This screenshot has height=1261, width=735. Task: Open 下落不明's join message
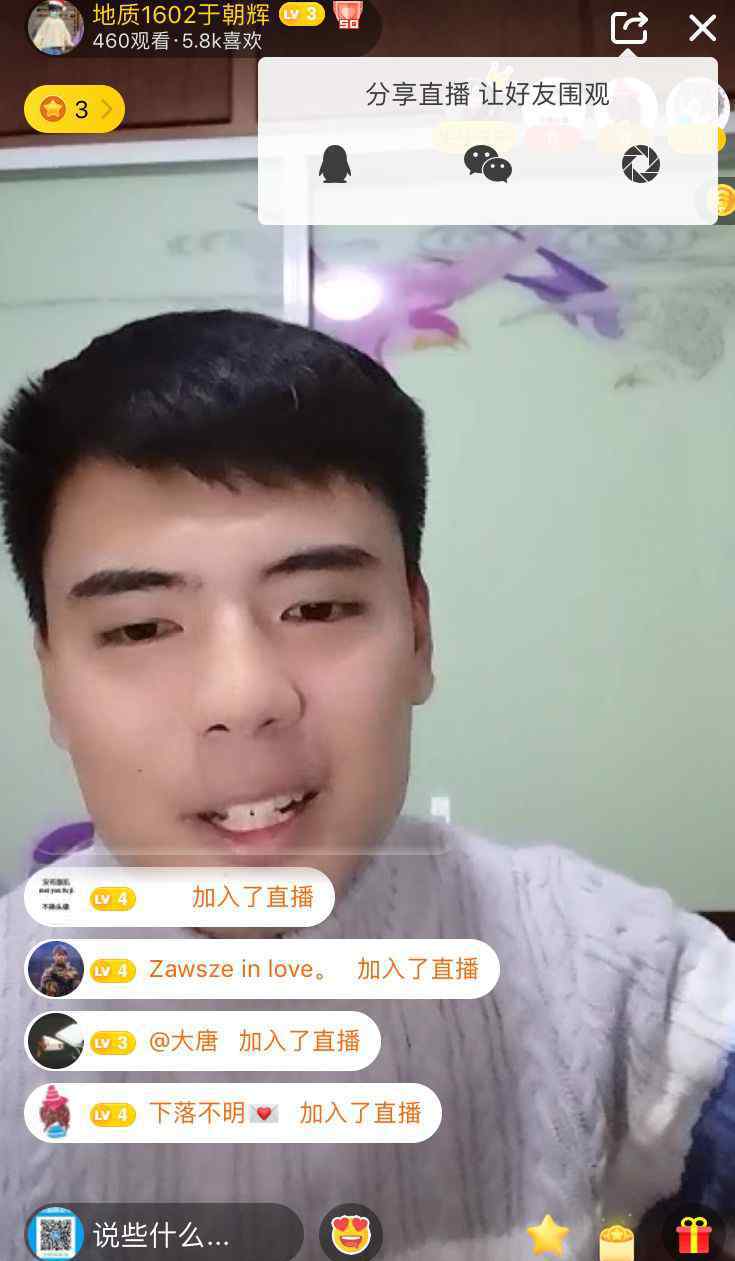click(233, 1113)
